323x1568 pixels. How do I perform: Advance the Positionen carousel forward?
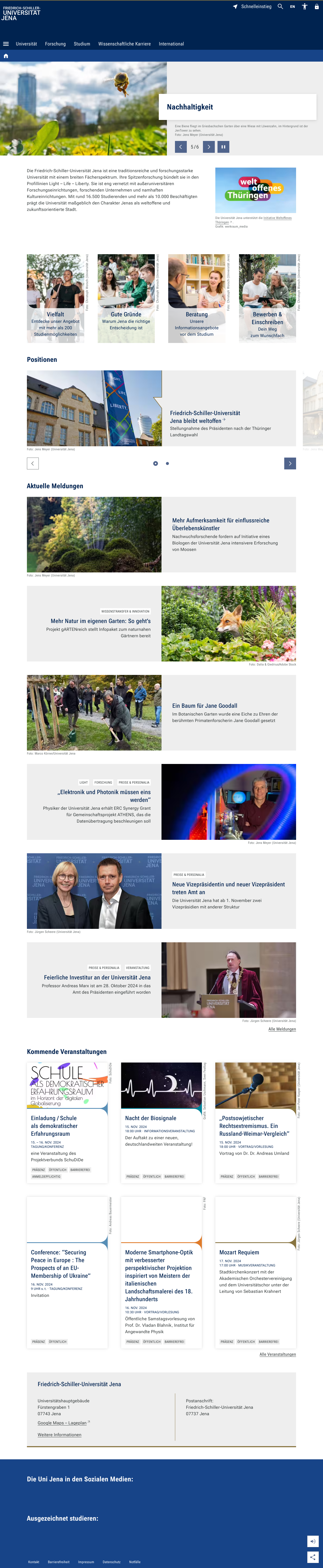point(290,463)
